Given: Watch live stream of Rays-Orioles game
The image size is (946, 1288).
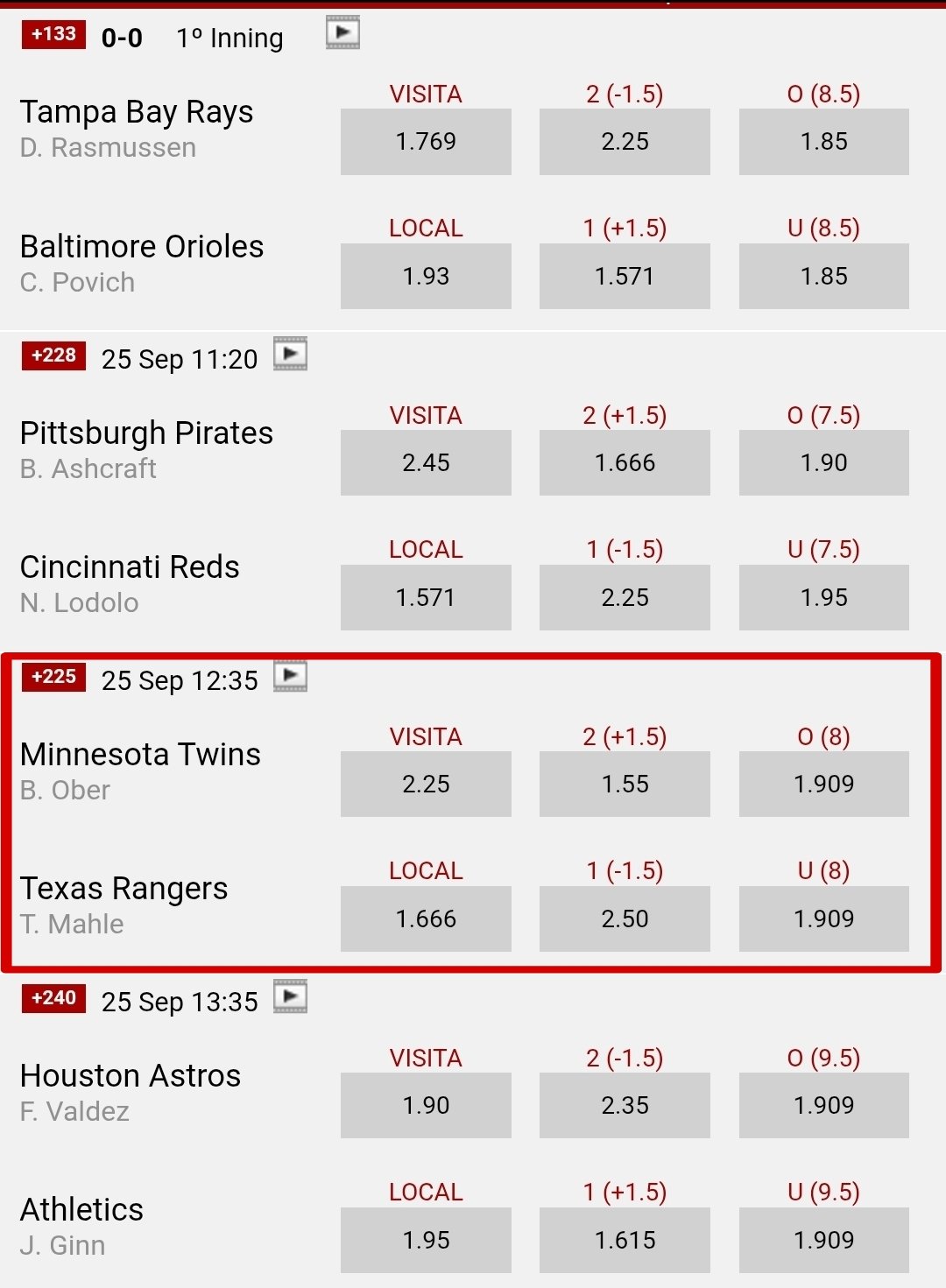Looking at the screenshot, I should tap(342, 33).
